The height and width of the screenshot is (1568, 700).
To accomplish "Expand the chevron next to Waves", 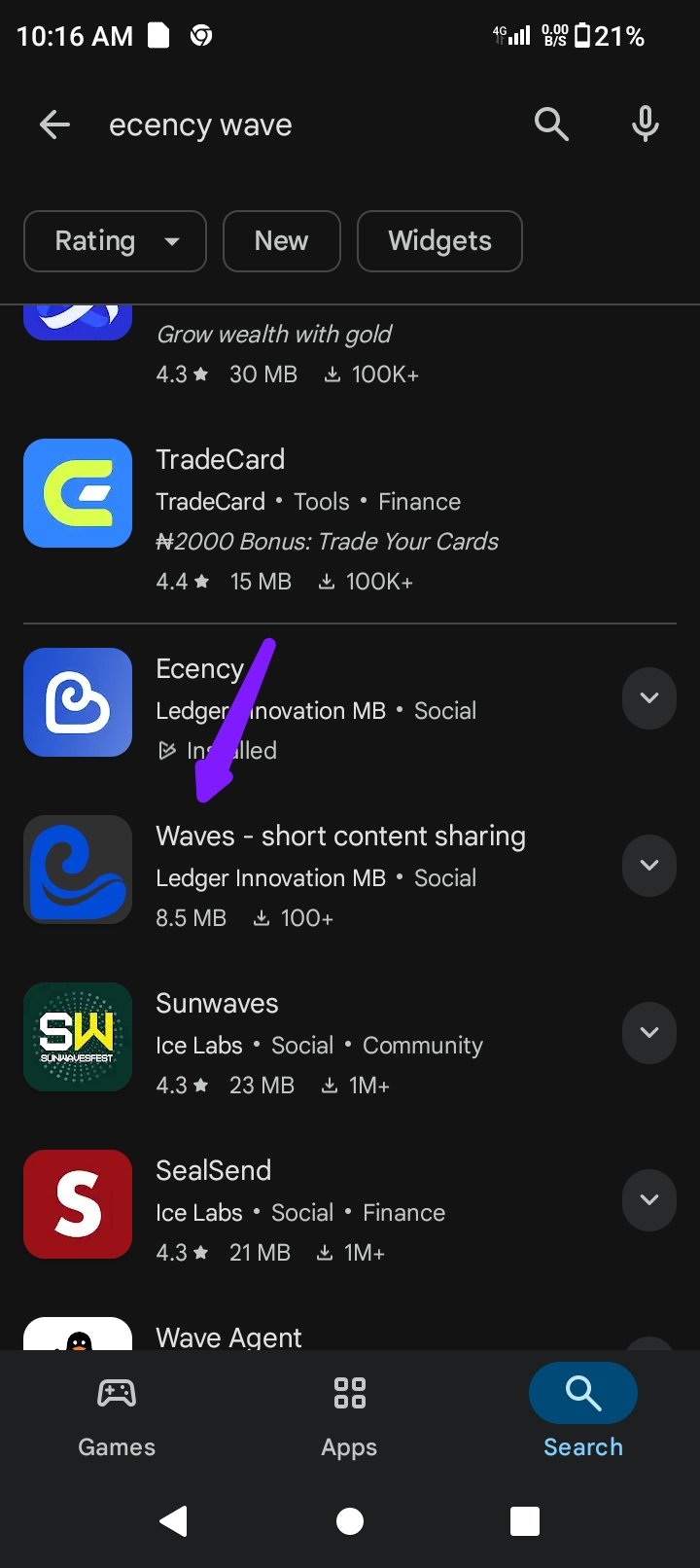I will point(649,866).
